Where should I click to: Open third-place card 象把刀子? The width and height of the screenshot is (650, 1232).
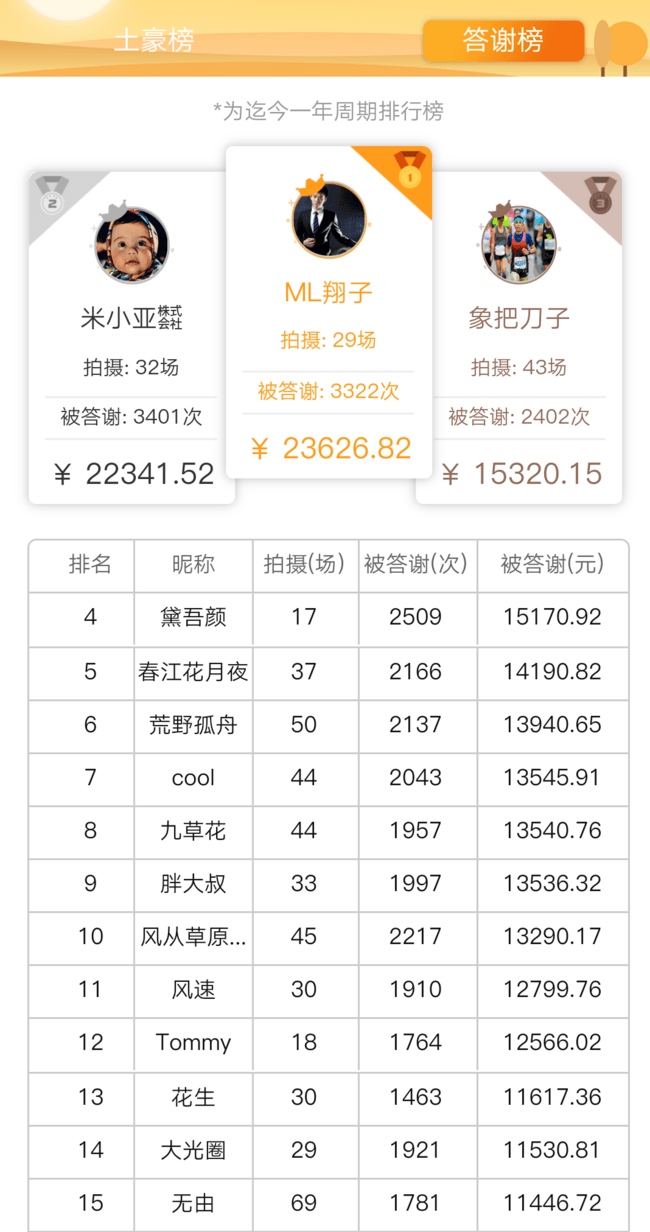tap(519, 337)
